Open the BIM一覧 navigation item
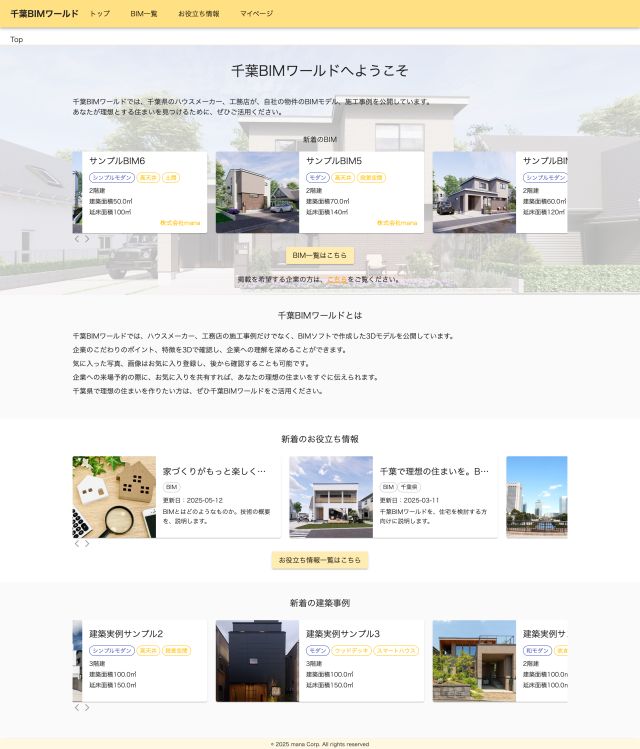Viewport: 640px width, 749px height. click(x=144, y=14)
